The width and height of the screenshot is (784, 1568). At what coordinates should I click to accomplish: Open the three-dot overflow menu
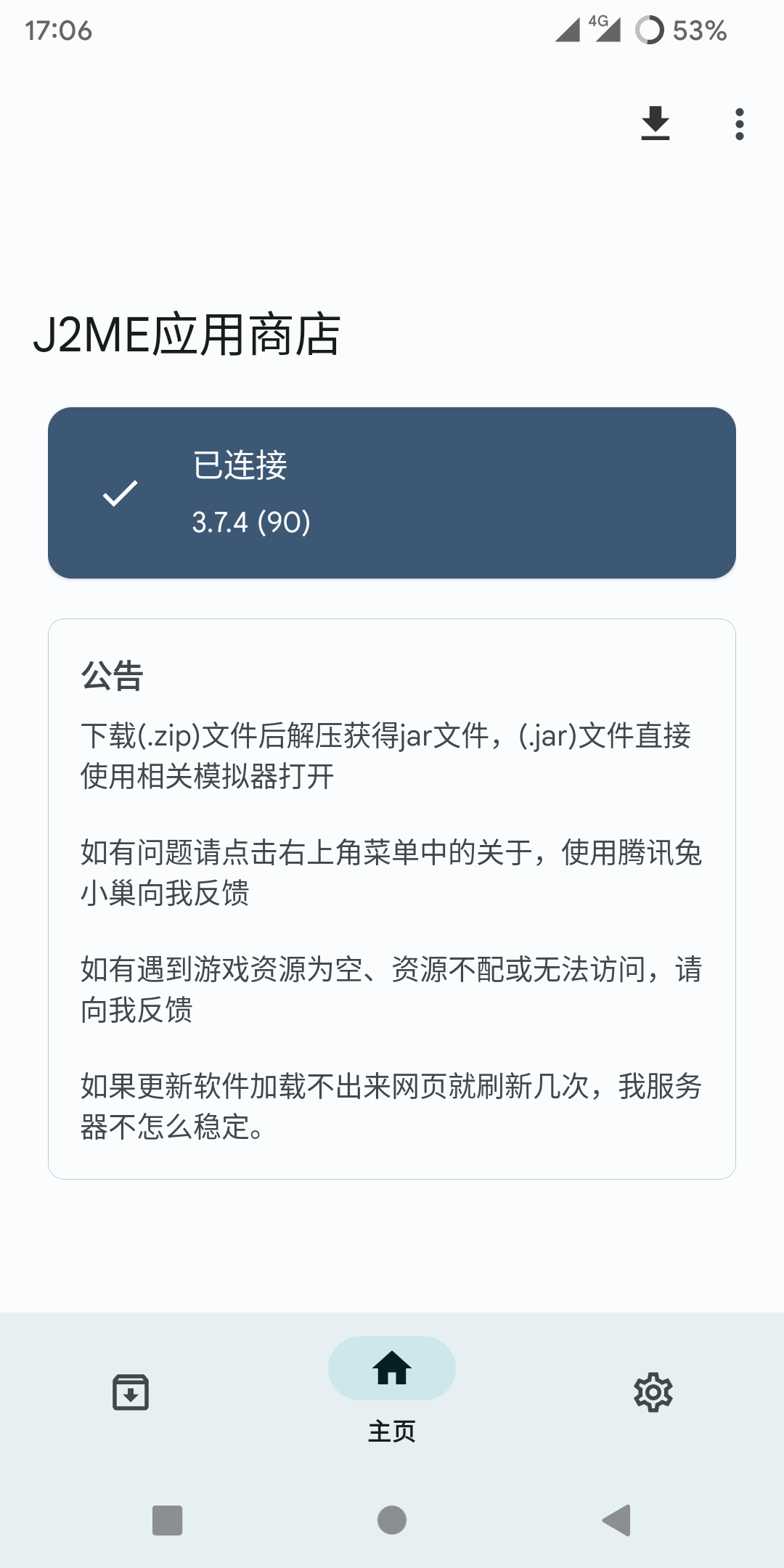point(739,123)
